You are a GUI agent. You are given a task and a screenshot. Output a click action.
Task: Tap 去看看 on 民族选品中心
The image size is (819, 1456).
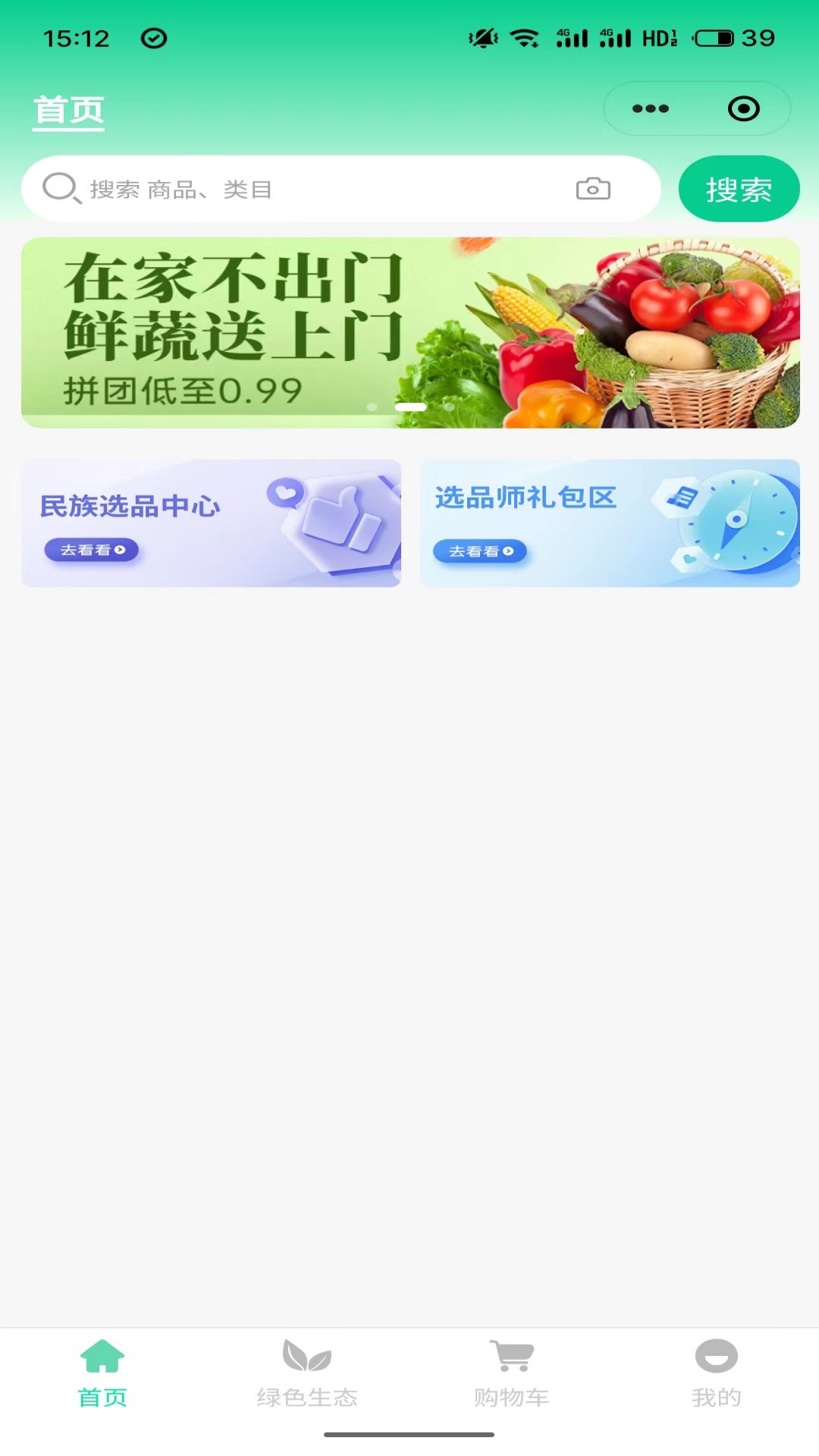[91, 550]
